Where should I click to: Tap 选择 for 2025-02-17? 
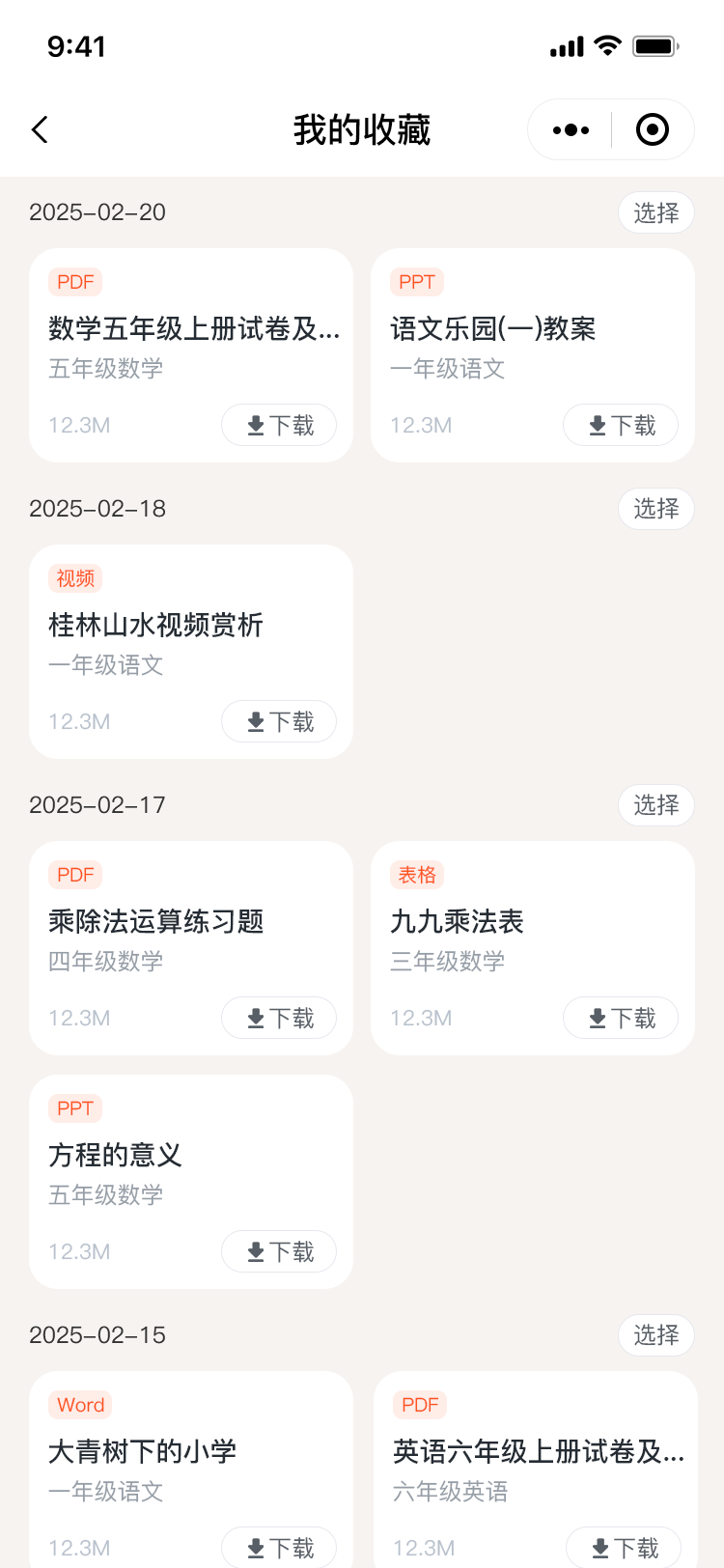(655, 805)
